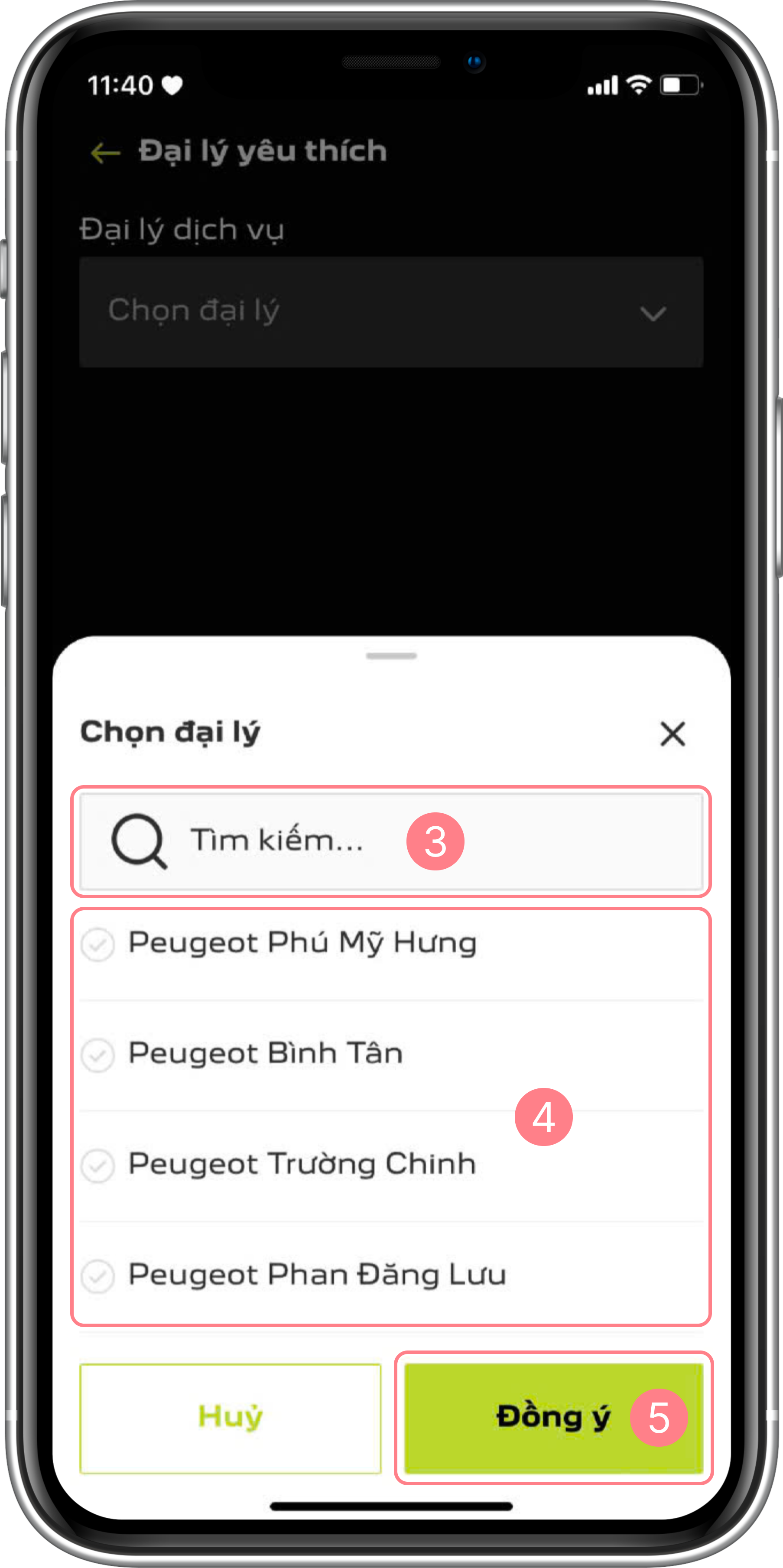Cancel with the Huỷ button

point(230,1418)
